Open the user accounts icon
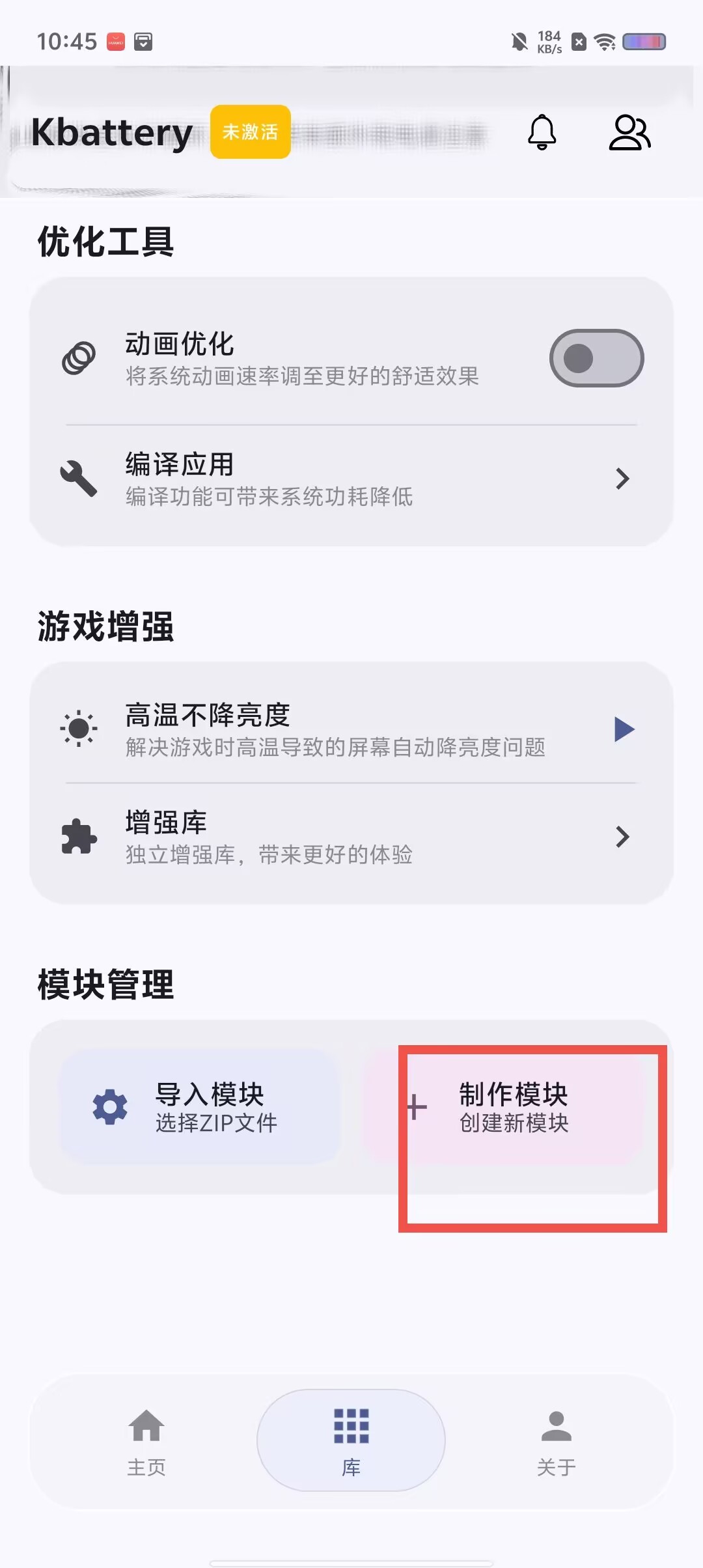This screenshot has width=703, height=1568. point(629,132)
